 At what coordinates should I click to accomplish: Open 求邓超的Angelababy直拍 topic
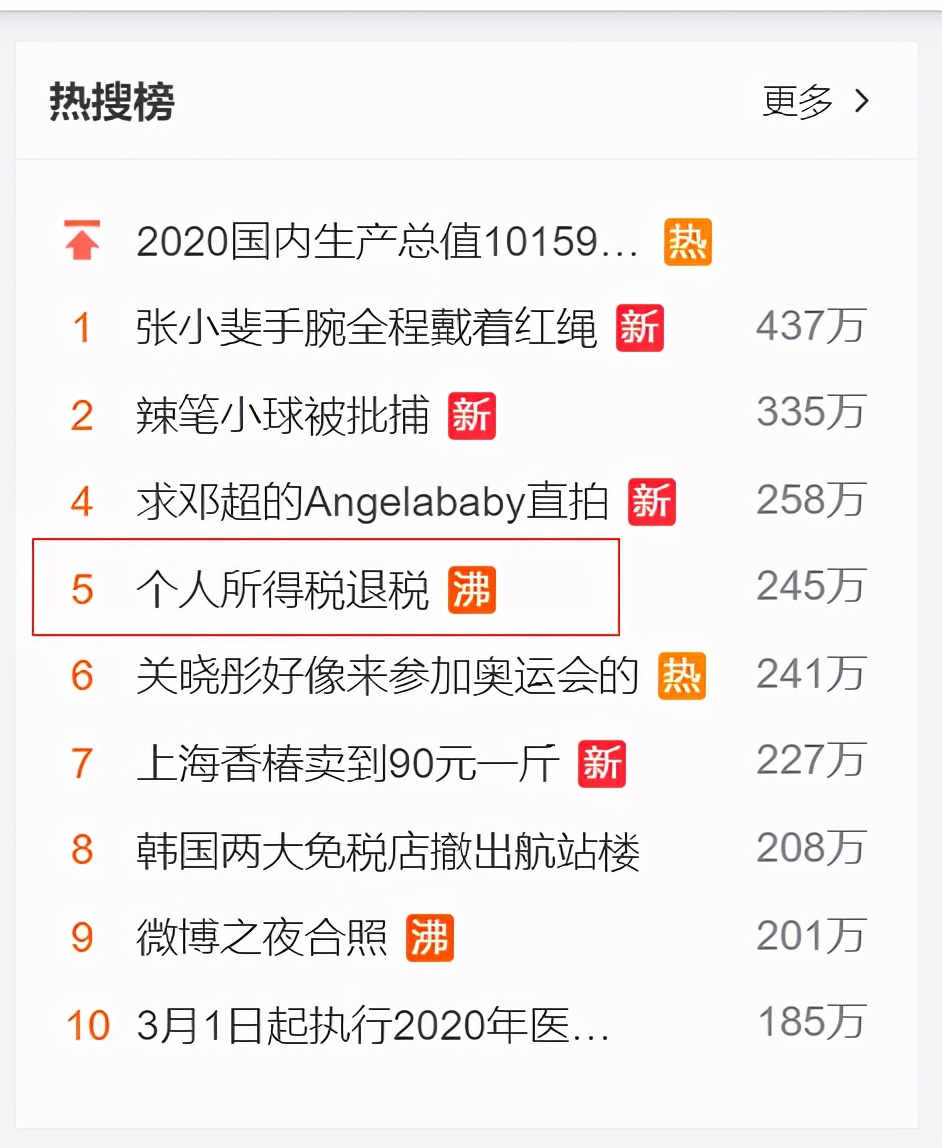click(372, 502)
